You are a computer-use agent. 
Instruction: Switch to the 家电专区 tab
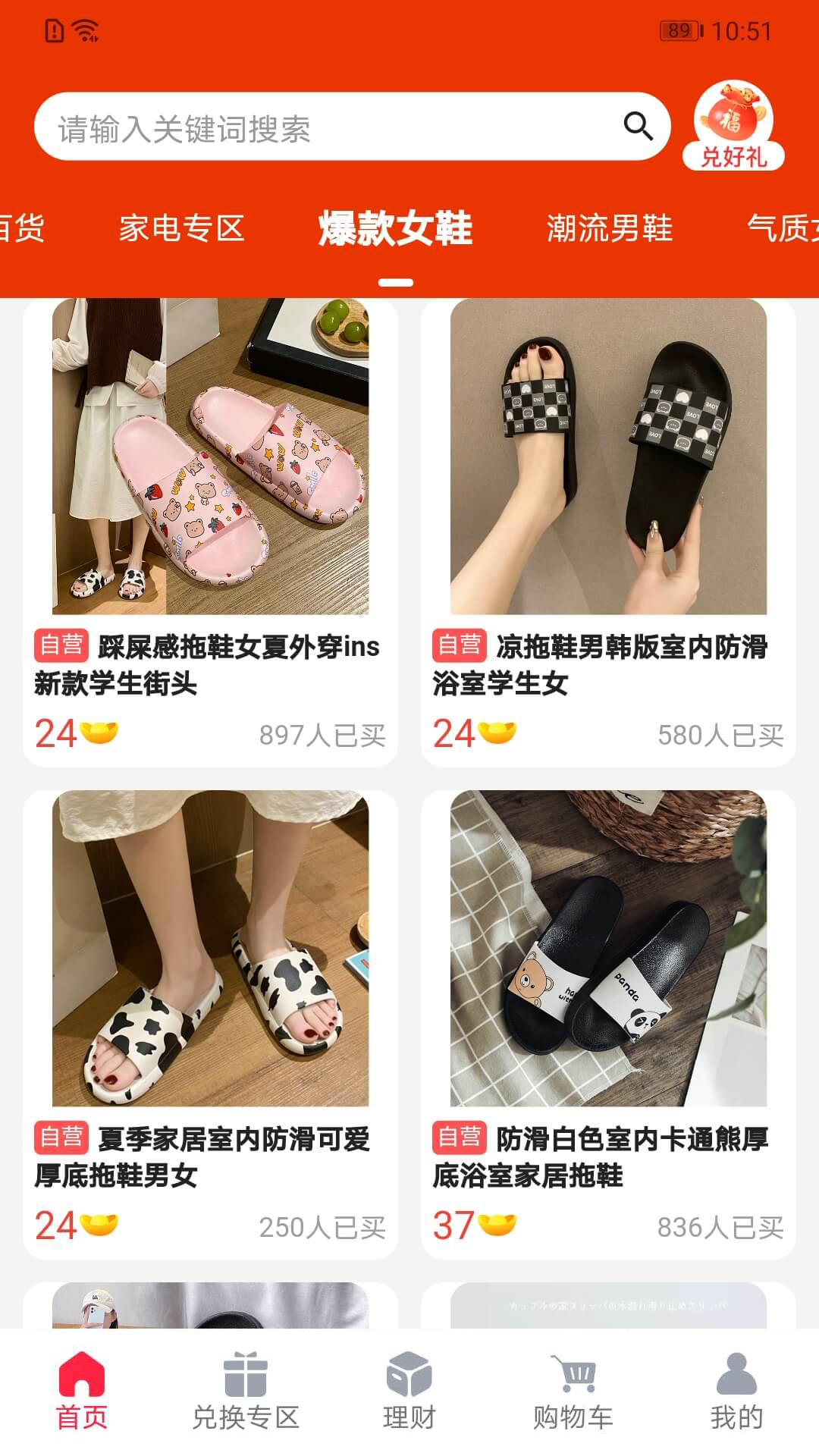coord(182,228)
